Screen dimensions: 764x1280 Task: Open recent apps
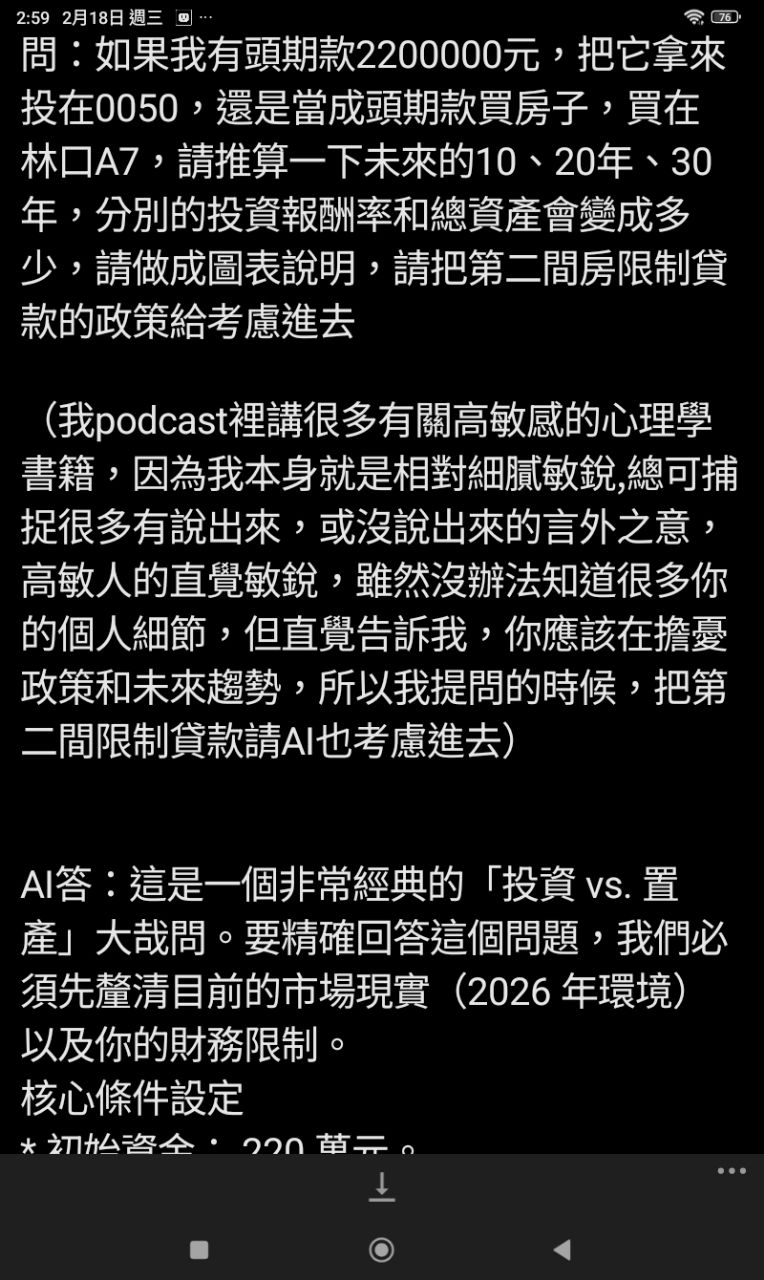(x=199, y=1249)
